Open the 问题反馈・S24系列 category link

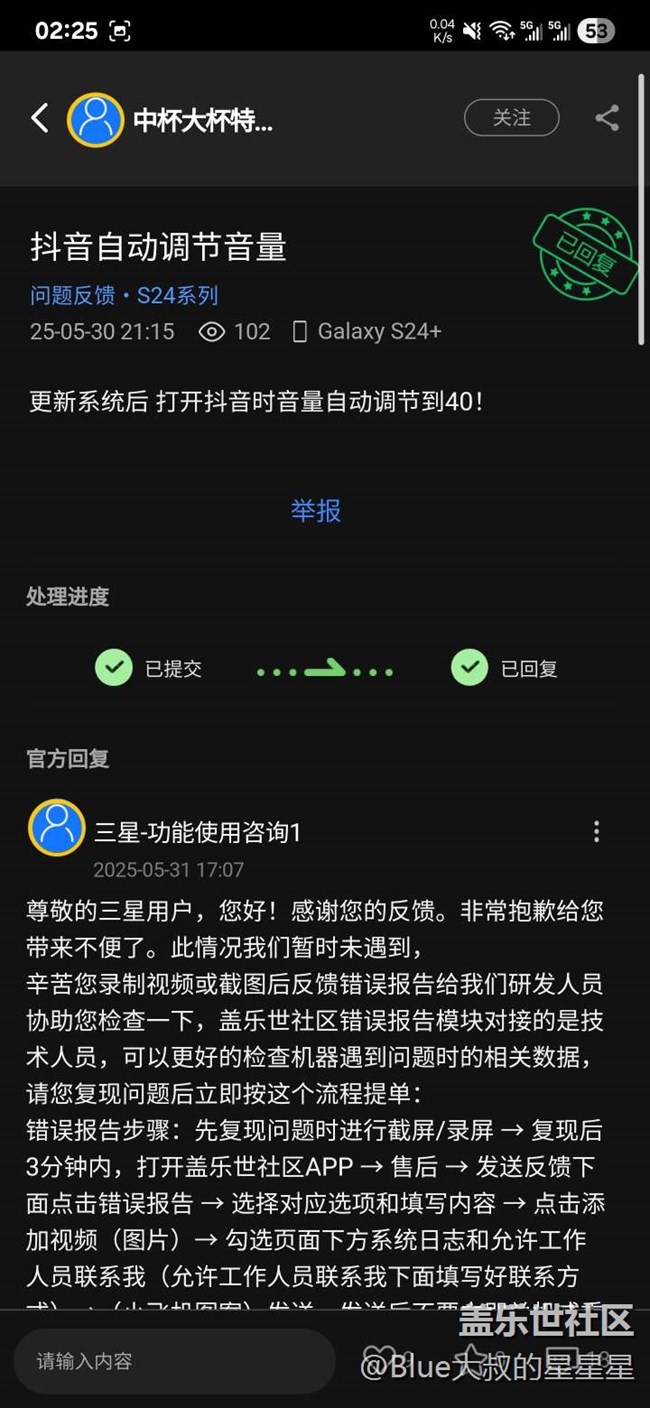pos(124,295)
